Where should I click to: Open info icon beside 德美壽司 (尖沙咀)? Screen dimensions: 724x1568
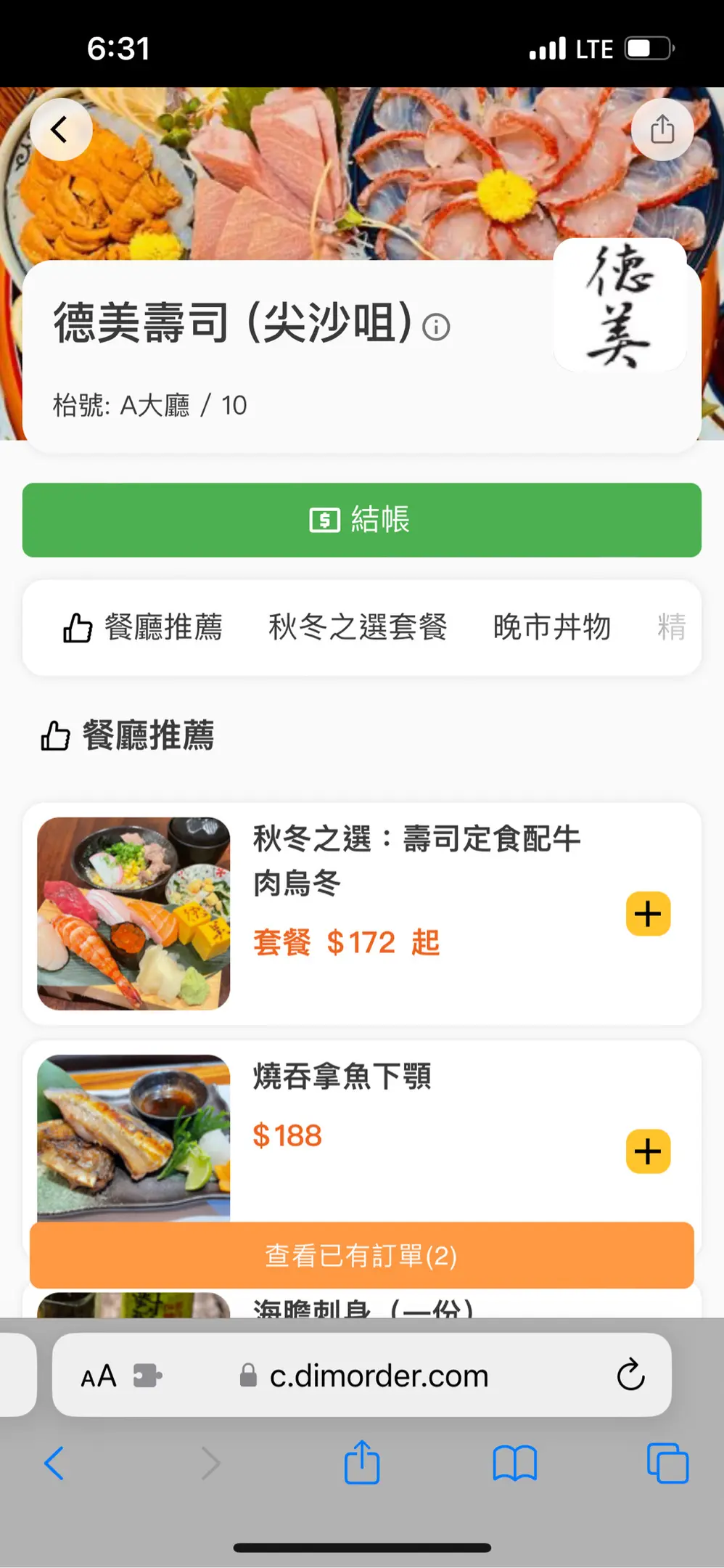[x=436, y=327]
